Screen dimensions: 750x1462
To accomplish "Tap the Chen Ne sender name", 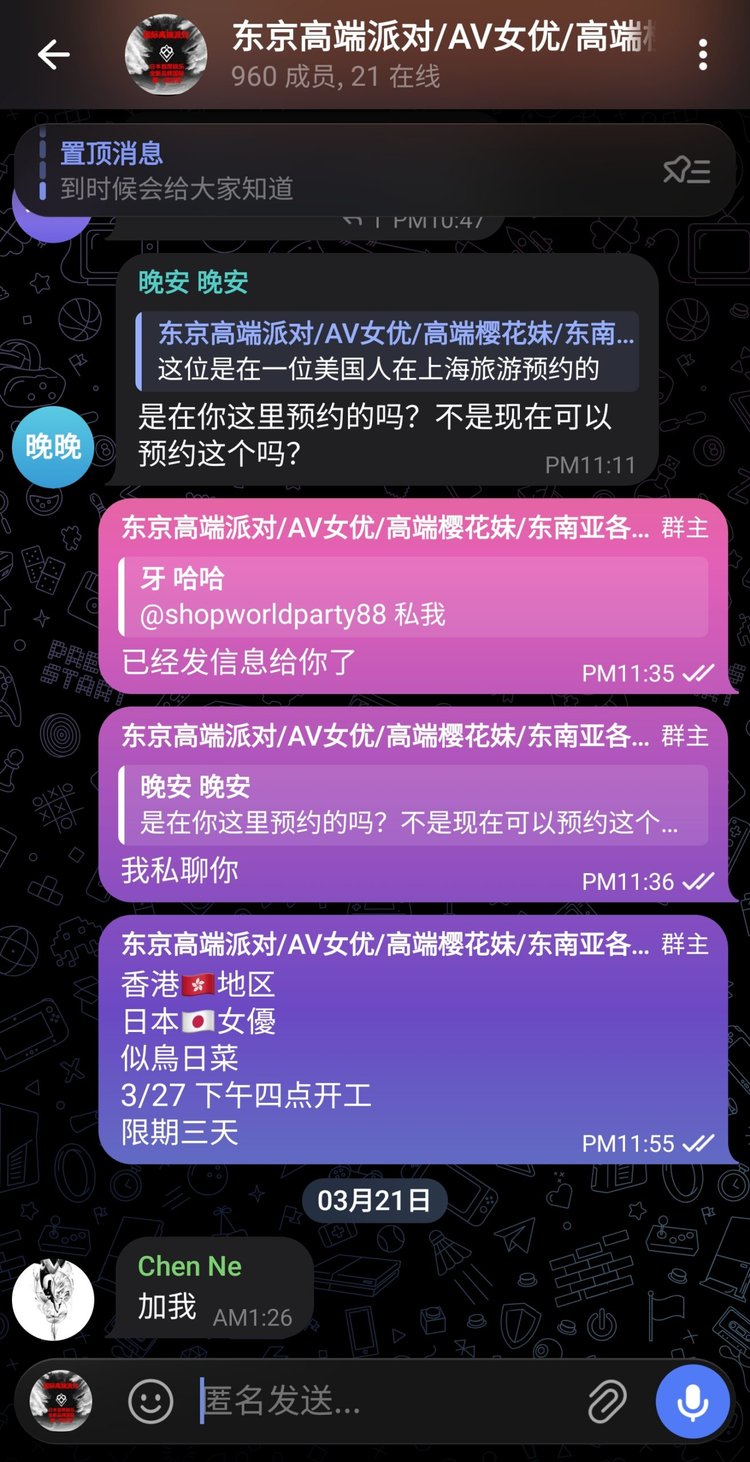I will pos(190,1266).
